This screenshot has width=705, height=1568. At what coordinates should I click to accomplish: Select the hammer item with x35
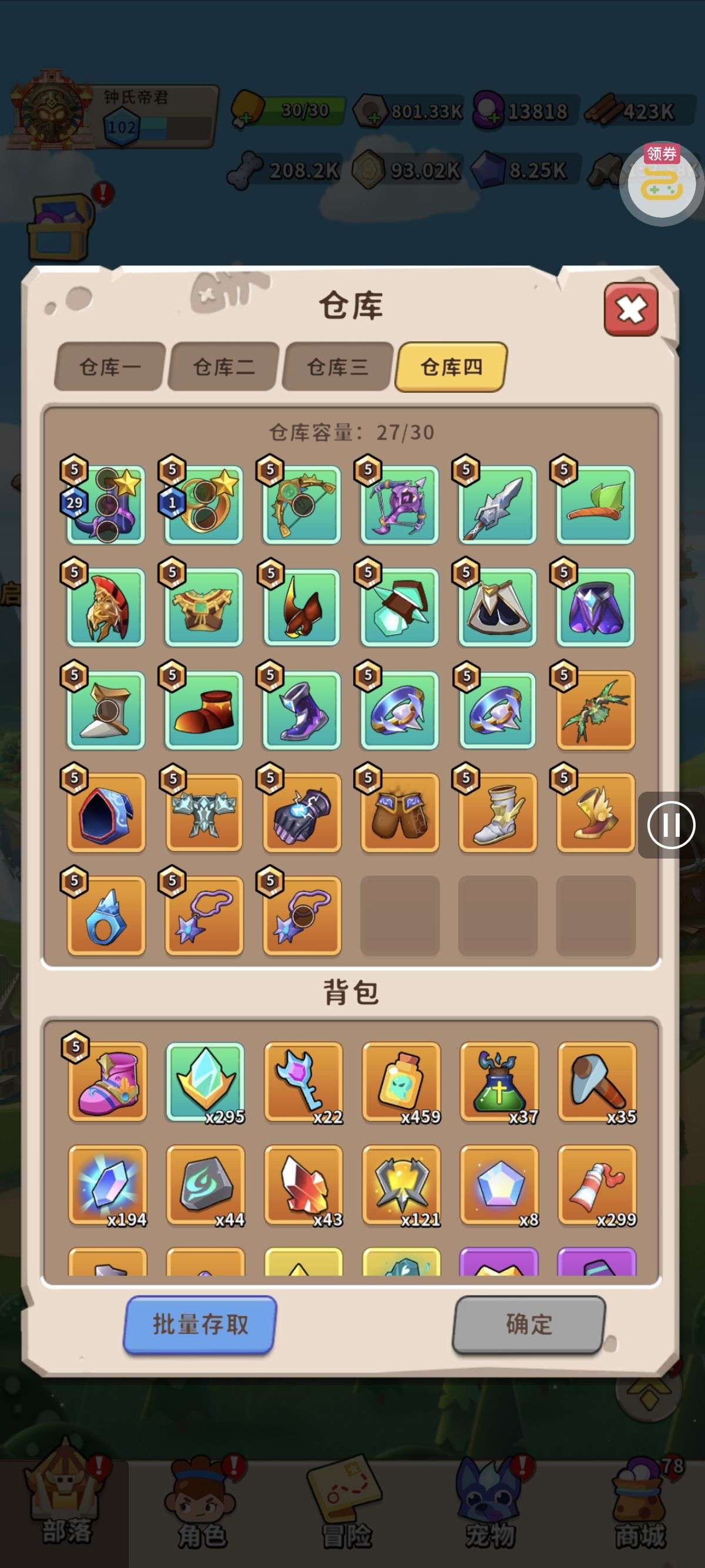click(x=597, y=1082)
